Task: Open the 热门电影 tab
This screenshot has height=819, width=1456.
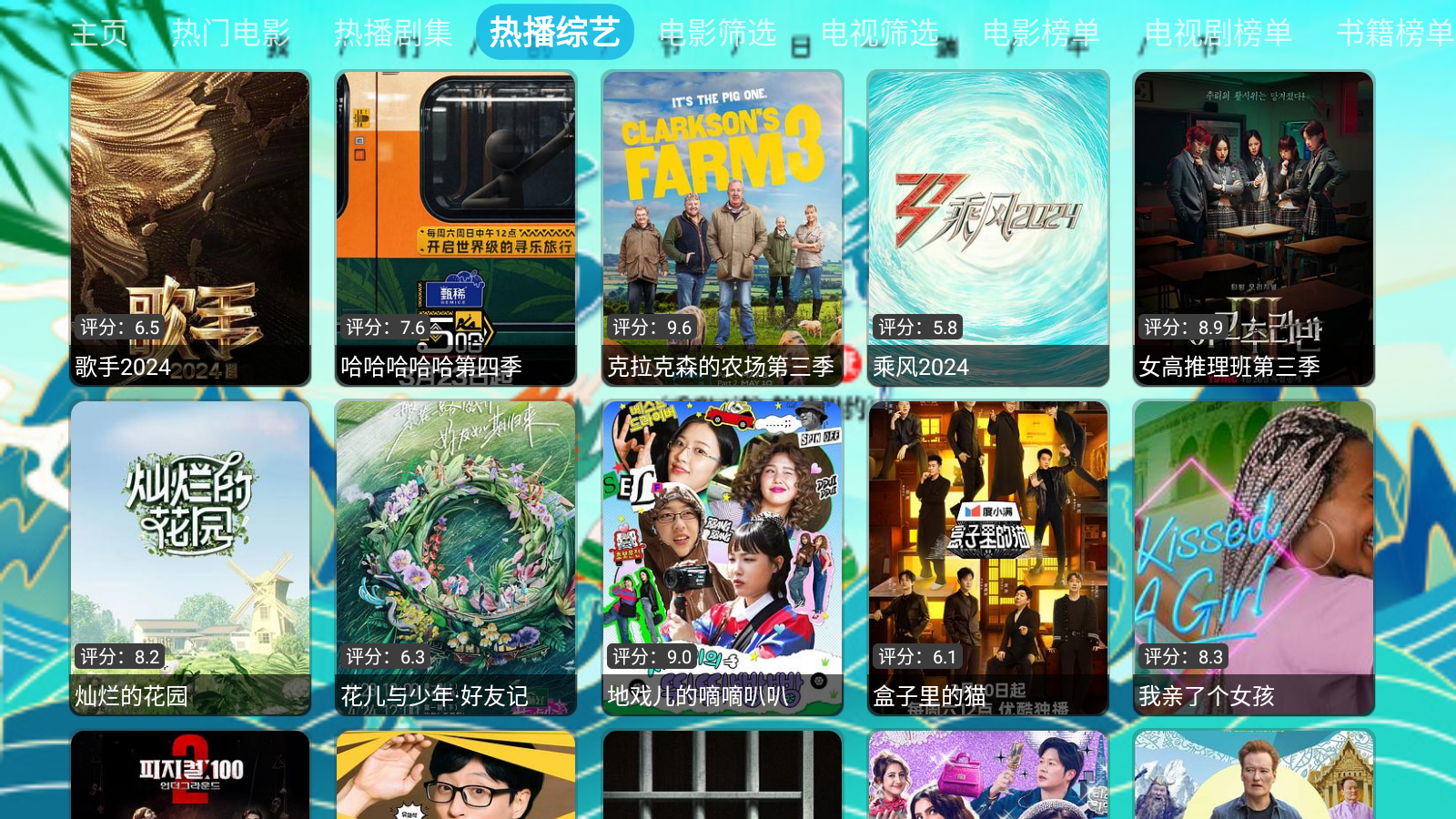Action: click(x=230, y=34)
